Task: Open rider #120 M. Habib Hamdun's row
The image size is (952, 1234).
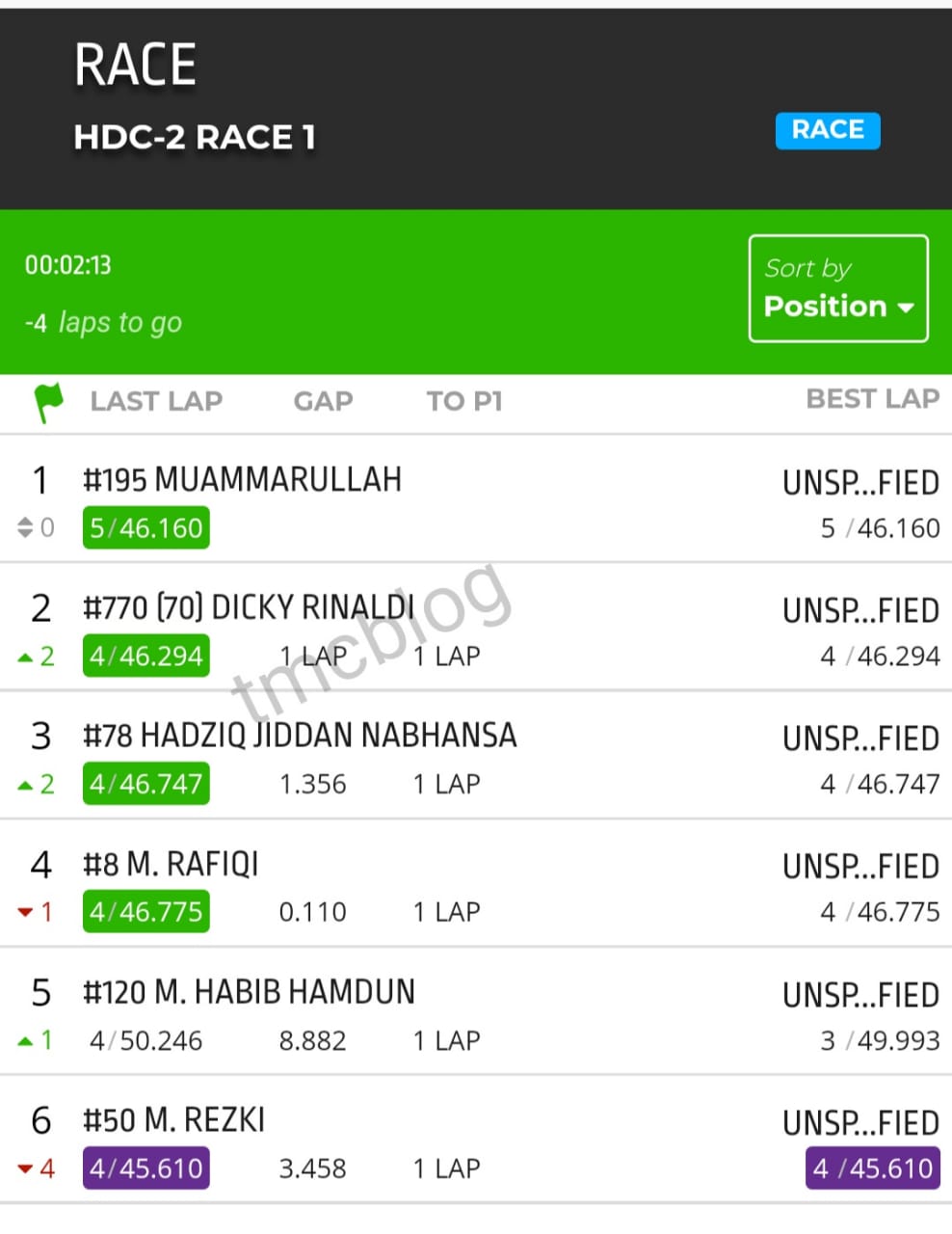Action: point(476,1011)
